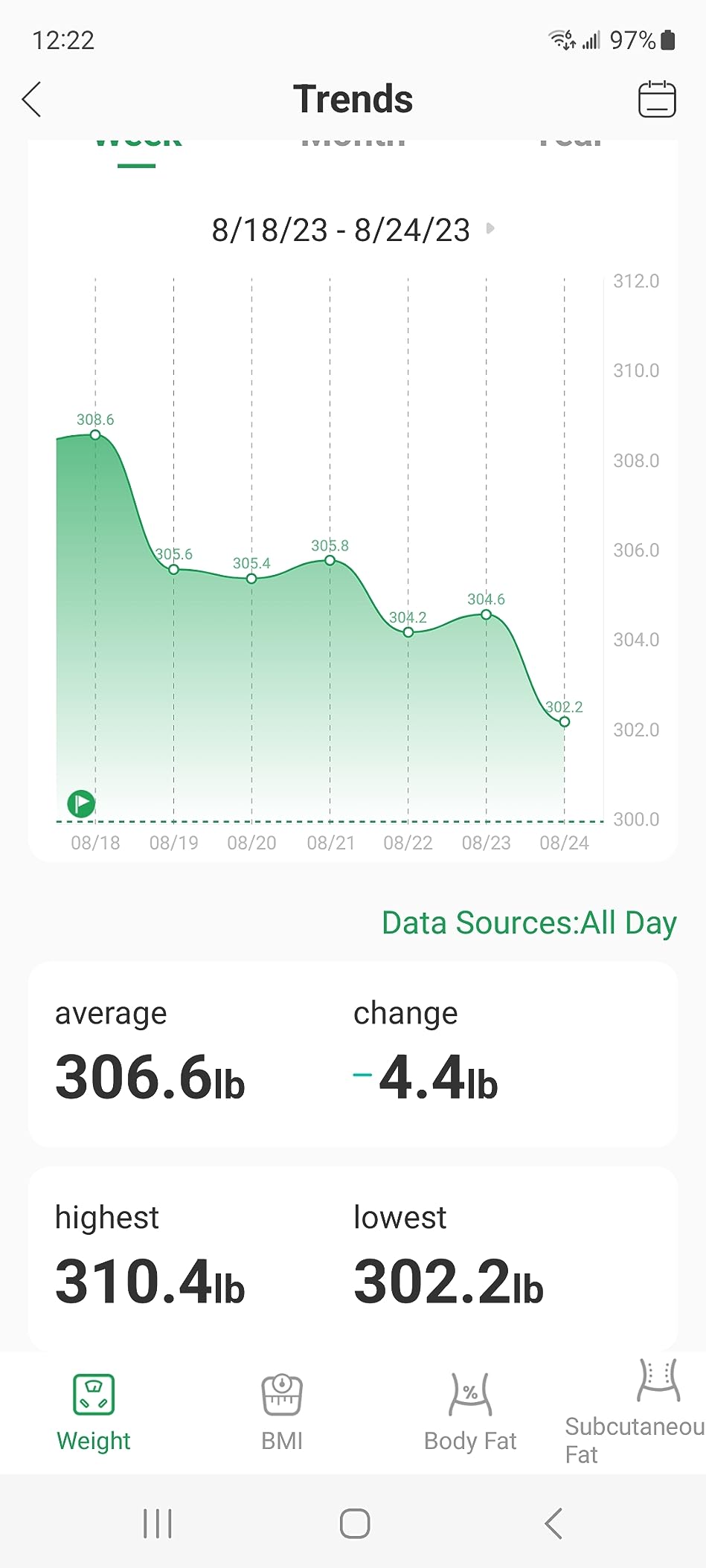Open the calendar icon in the header

point(657,100)
